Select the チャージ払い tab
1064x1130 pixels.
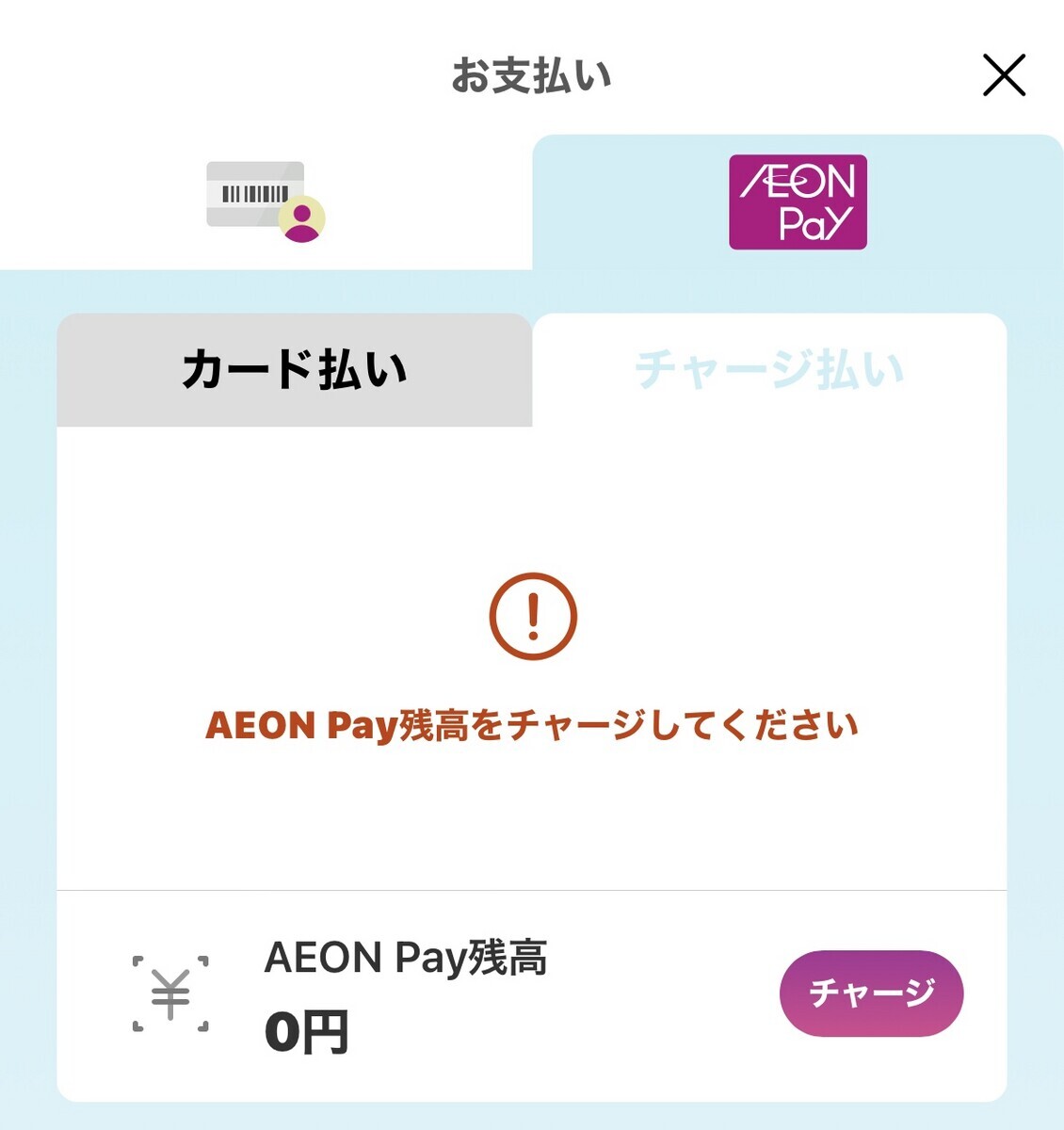[x=769, y=369]
